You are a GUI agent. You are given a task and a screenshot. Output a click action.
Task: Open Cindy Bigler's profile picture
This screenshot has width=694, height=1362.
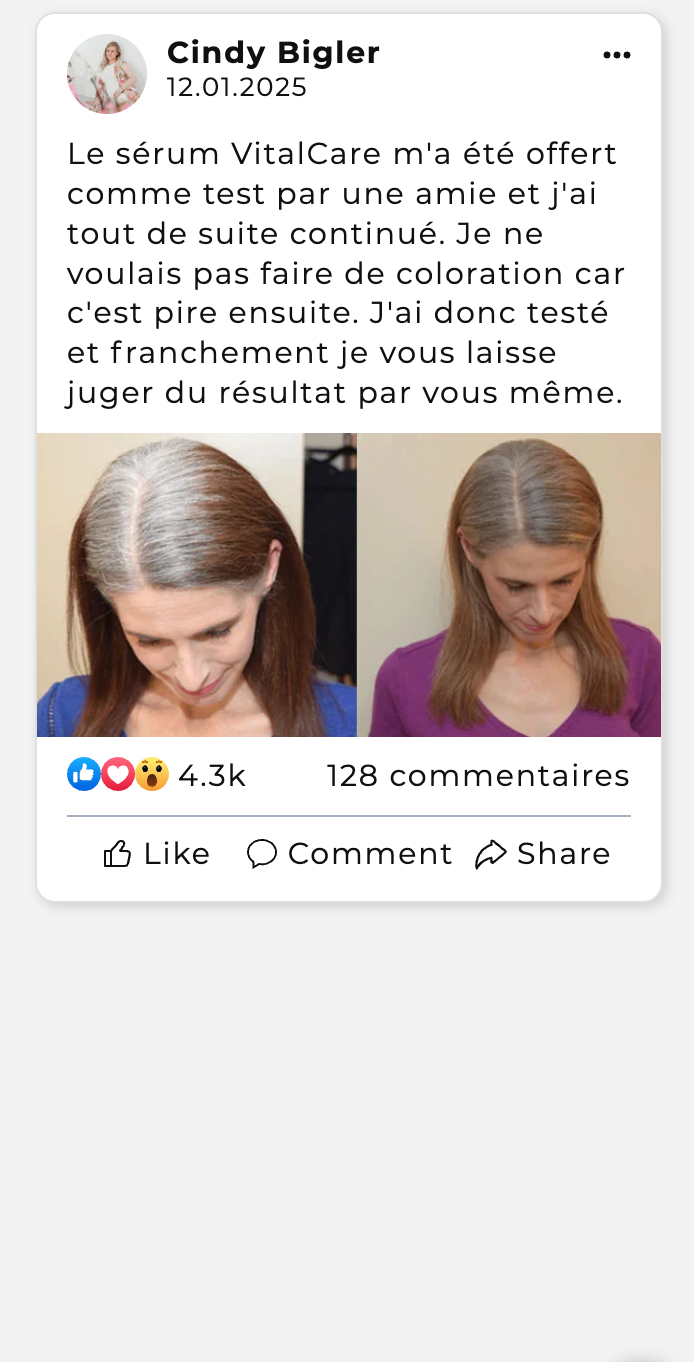[107, 74]
